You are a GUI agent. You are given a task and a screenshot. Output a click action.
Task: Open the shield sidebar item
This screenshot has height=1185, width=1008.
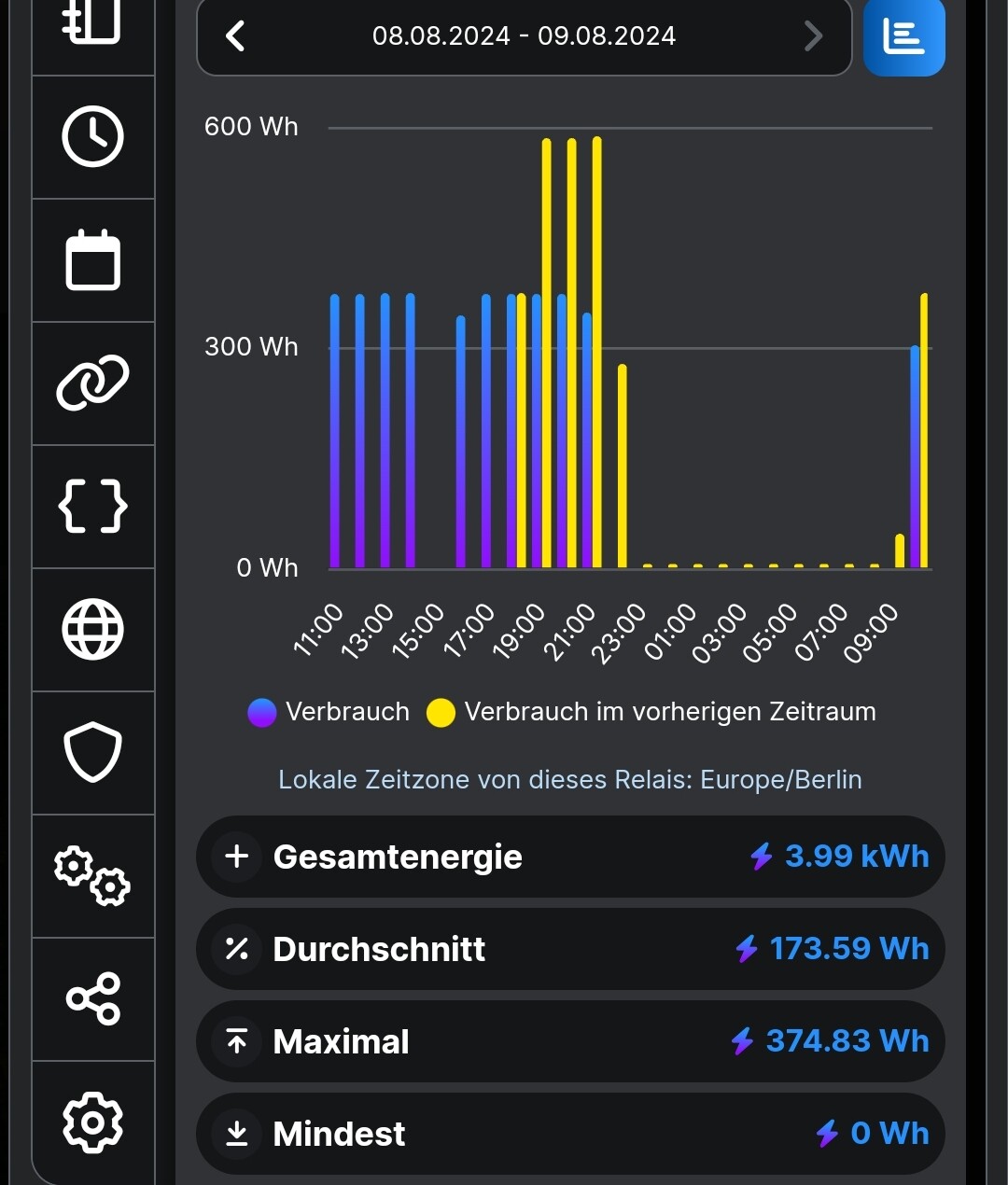[x=92, y=753]
